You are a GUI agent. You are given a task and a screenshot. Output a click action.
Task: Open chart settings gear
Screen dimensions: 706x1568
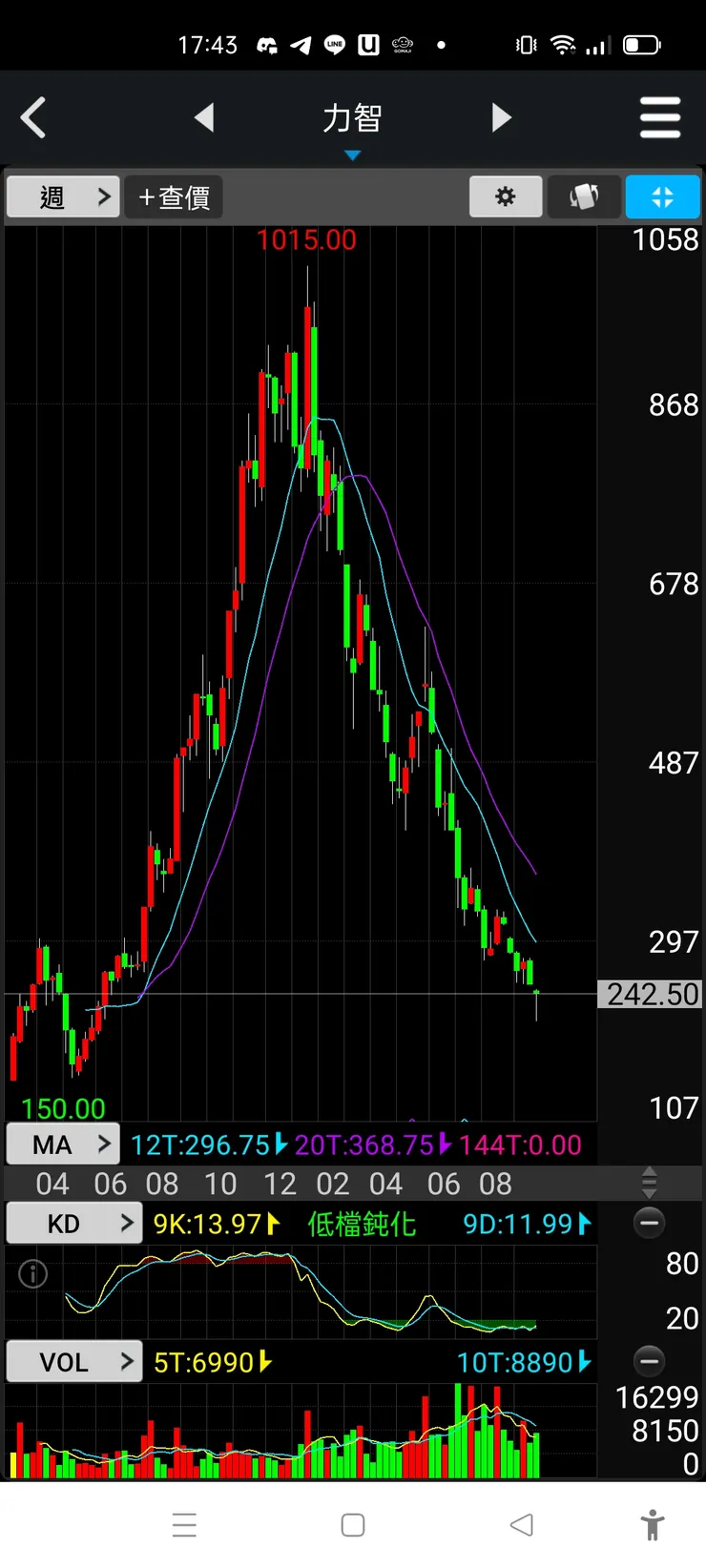click(x=506, y=197)
